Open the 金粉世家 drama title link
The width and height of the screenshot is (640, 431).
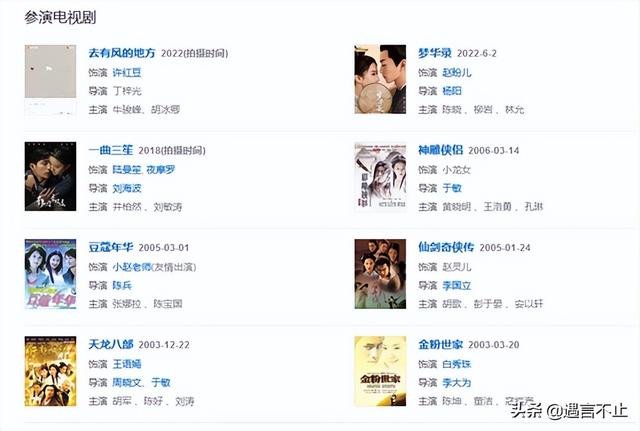(x=440, y=344)
